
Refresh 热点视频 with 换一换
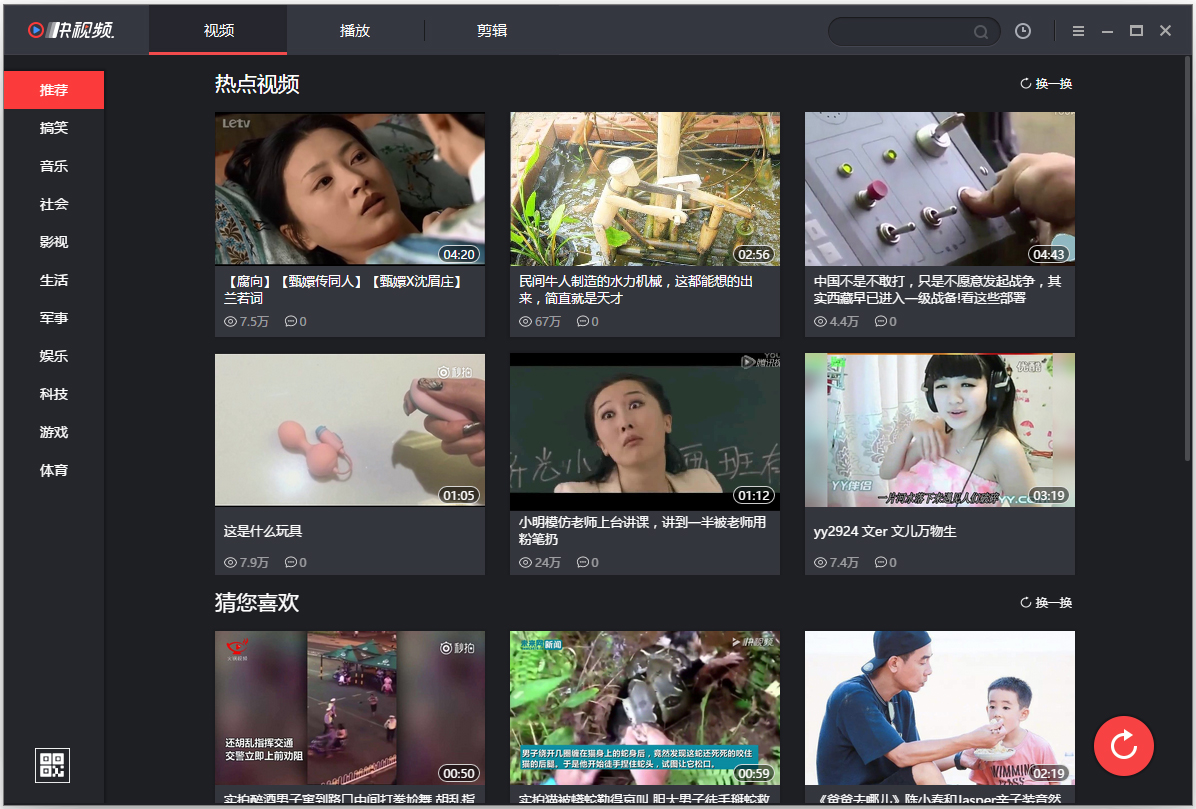[1046, 84]
